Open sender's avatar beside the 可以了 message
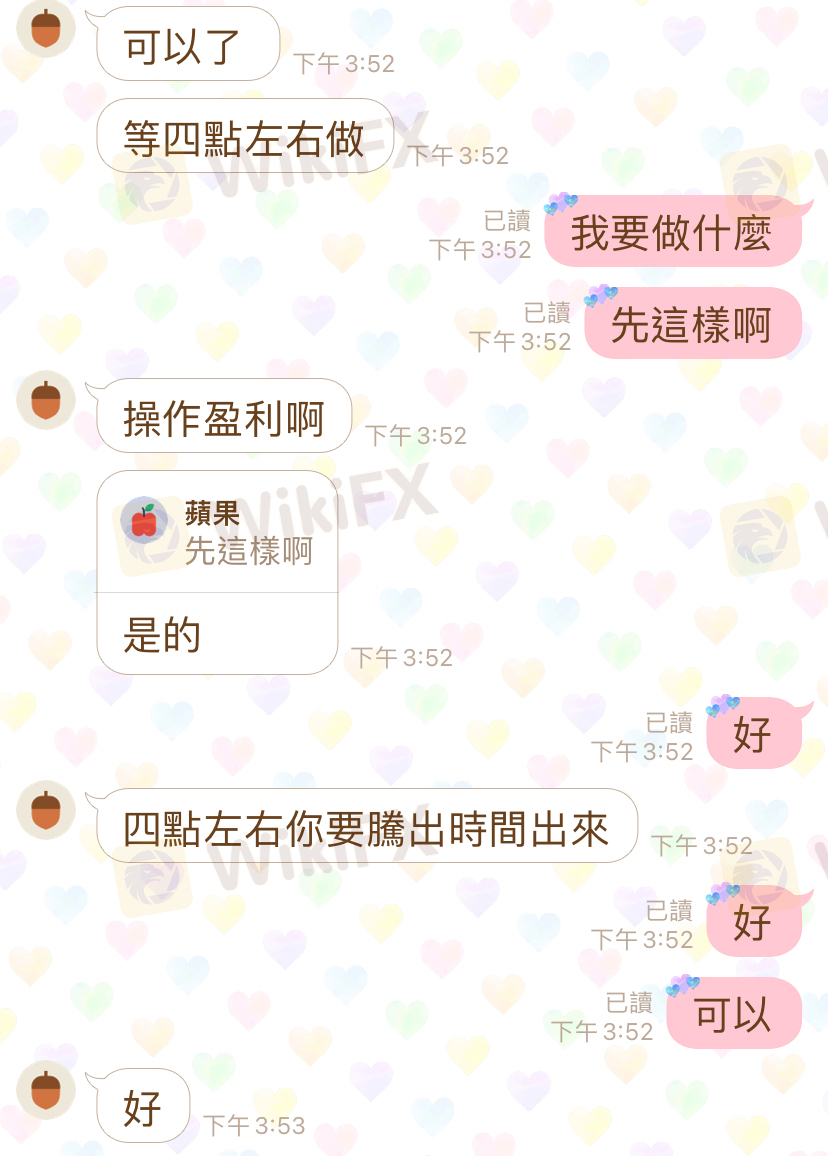 pyautogui.click(x=46, y=29)
